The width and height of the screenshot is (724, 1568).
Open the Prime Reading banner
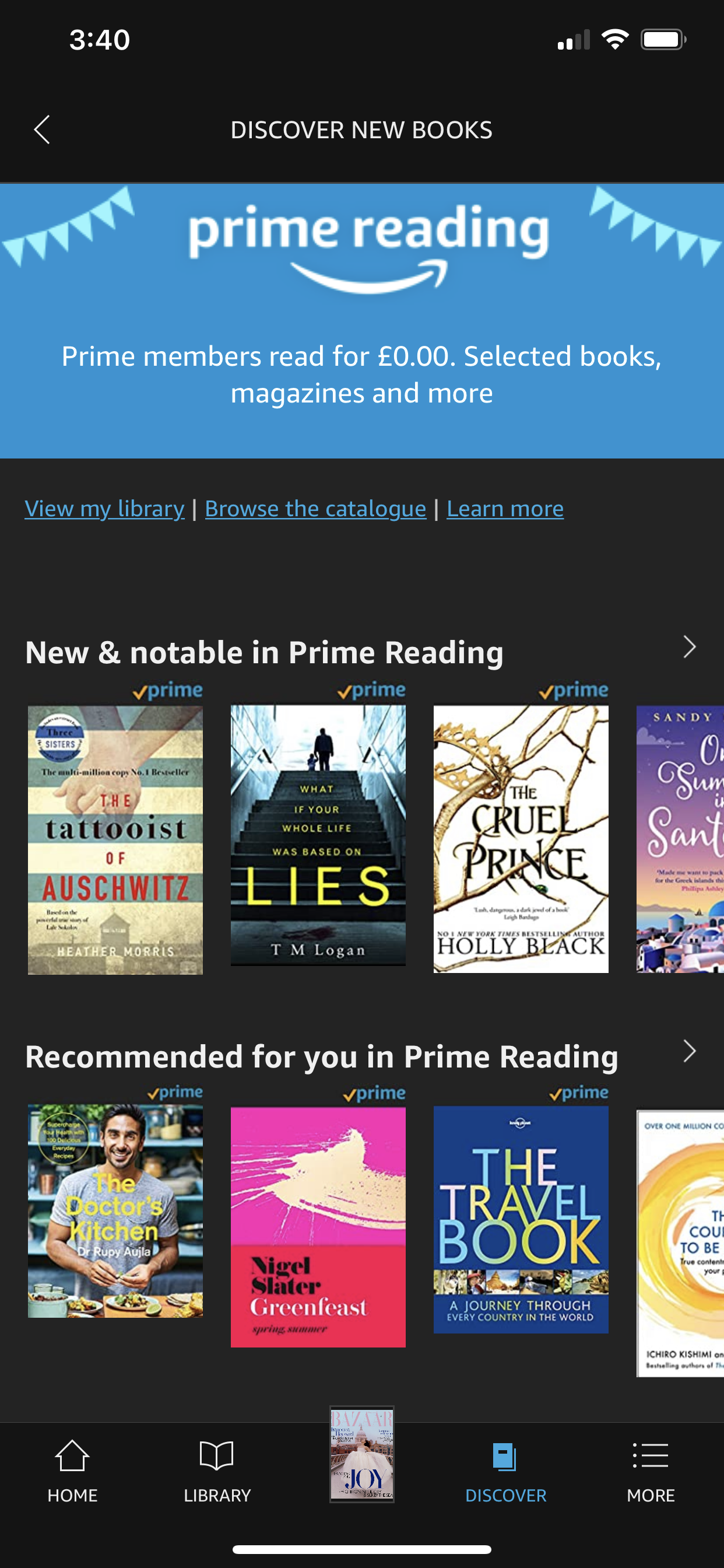click(362, 321)
